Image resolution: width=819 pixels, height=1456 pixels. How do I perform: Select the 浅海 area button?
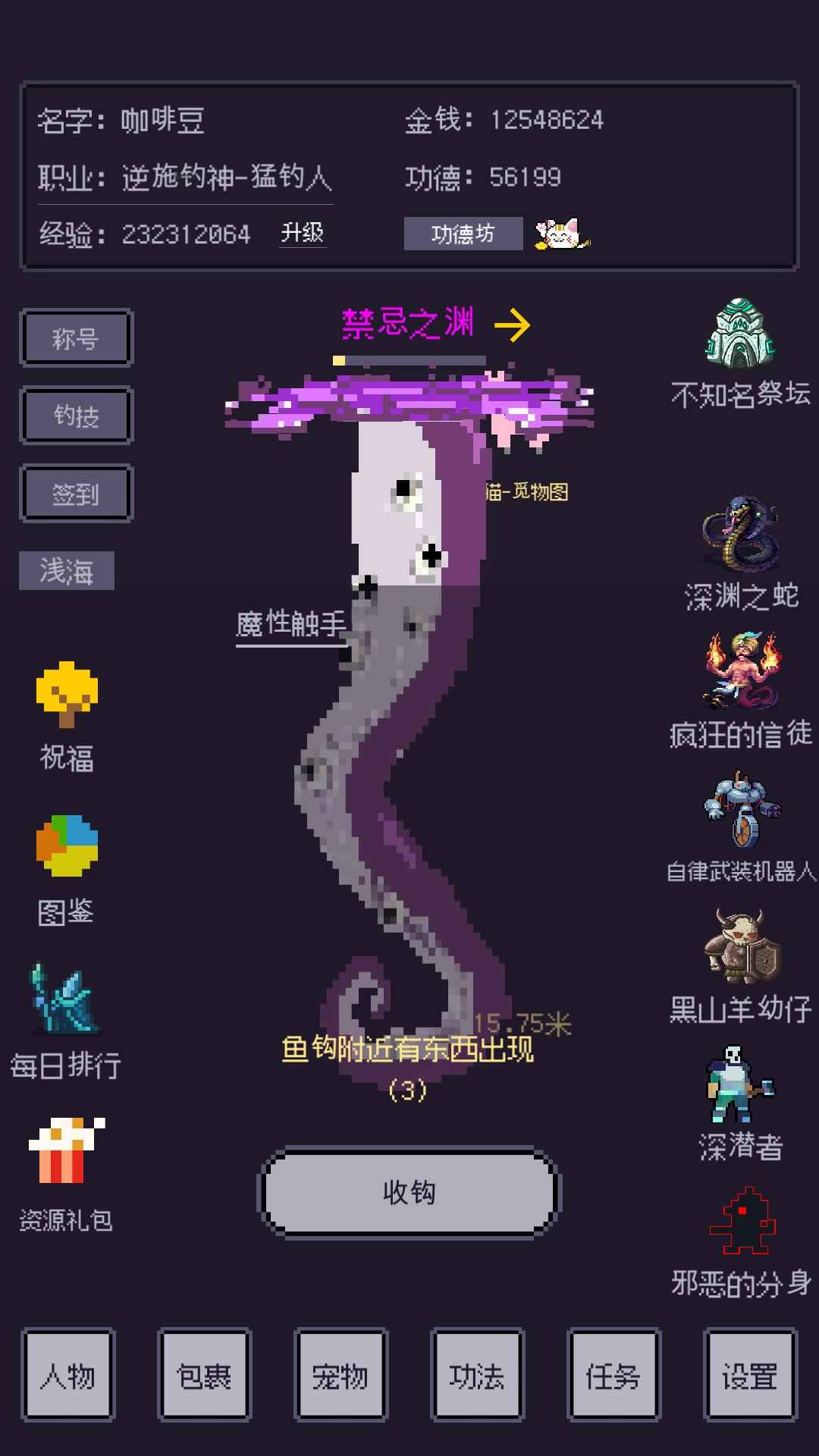[x=67, y=571]
